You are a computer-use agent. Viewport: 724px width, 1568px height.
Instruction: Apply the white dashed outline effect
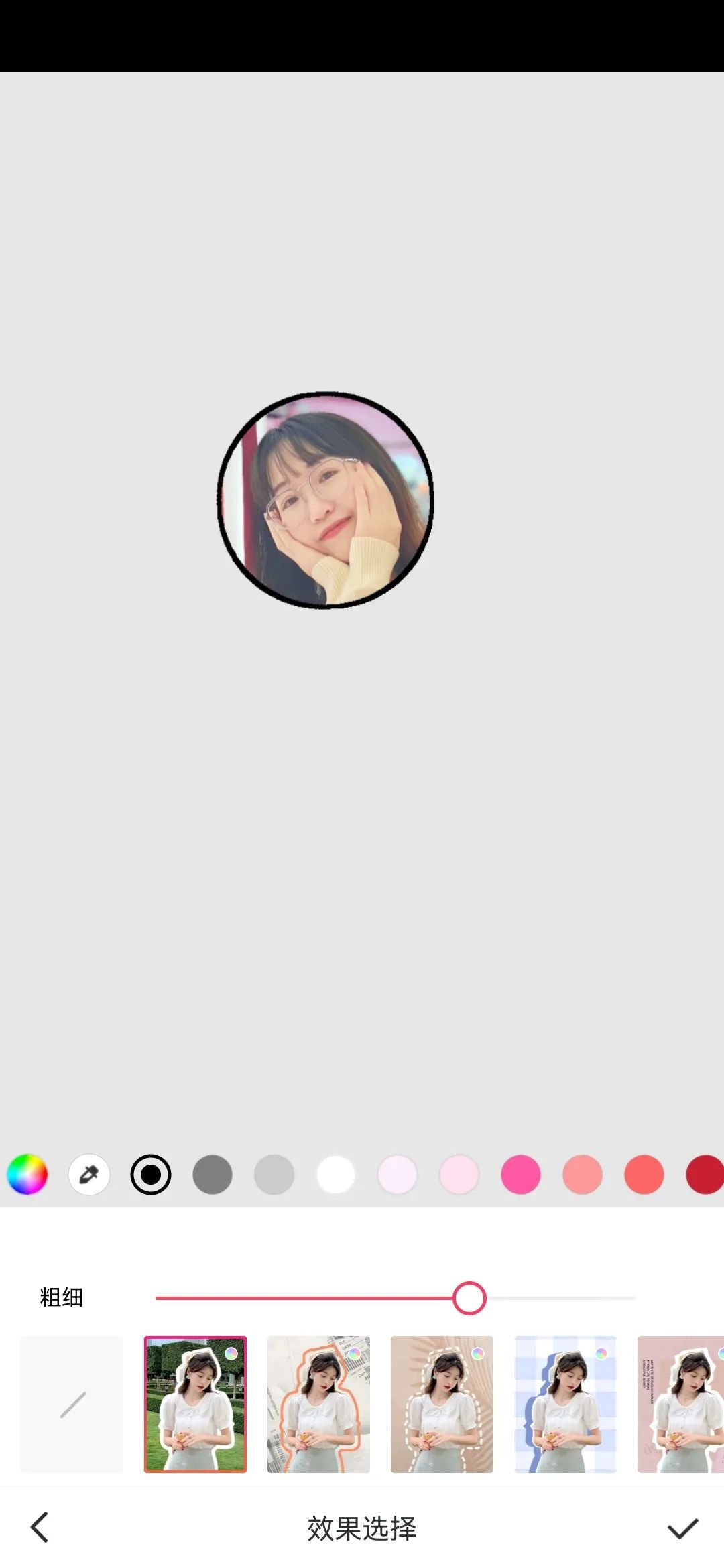[x=442, y=1404]
